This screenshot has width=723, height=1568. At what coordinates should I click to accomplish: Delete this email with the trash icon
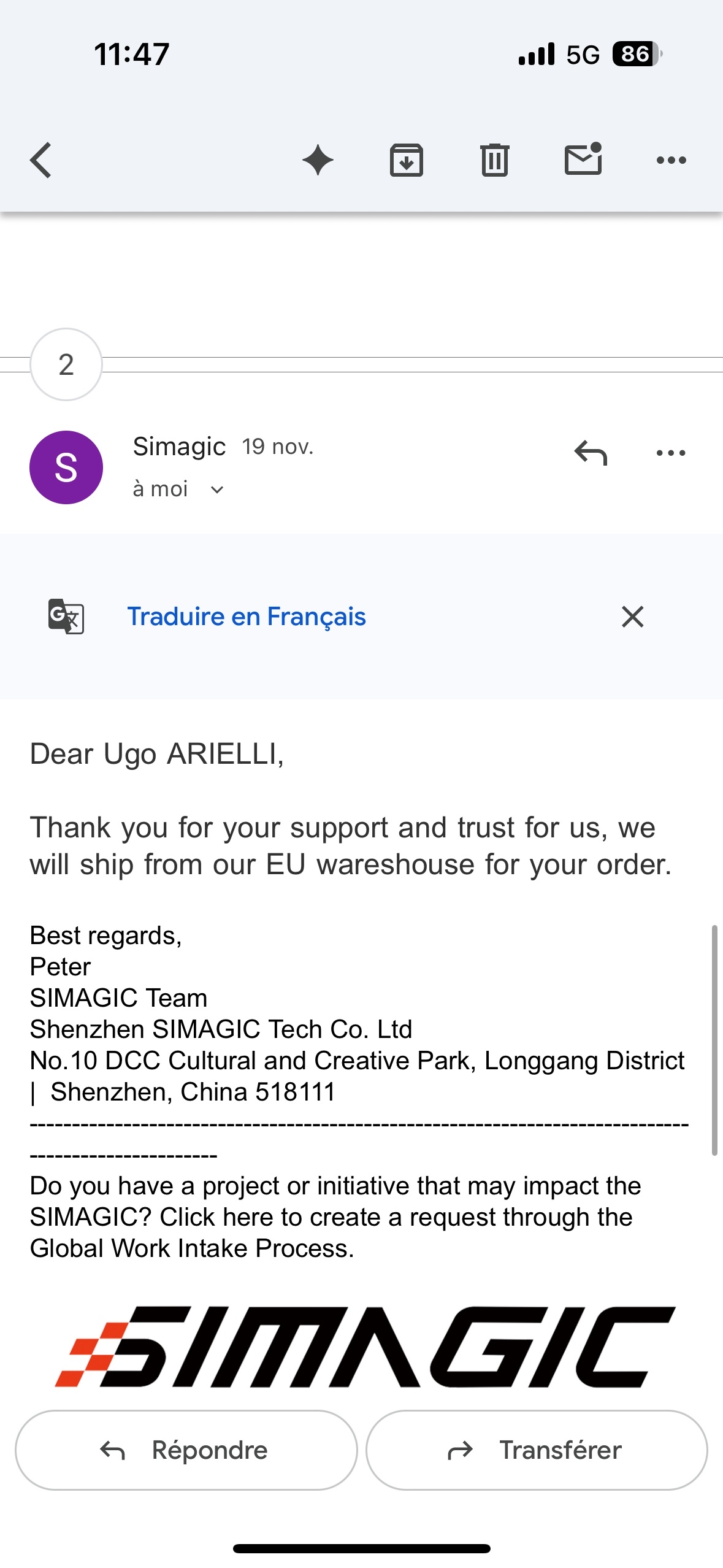tap(494, 161)
